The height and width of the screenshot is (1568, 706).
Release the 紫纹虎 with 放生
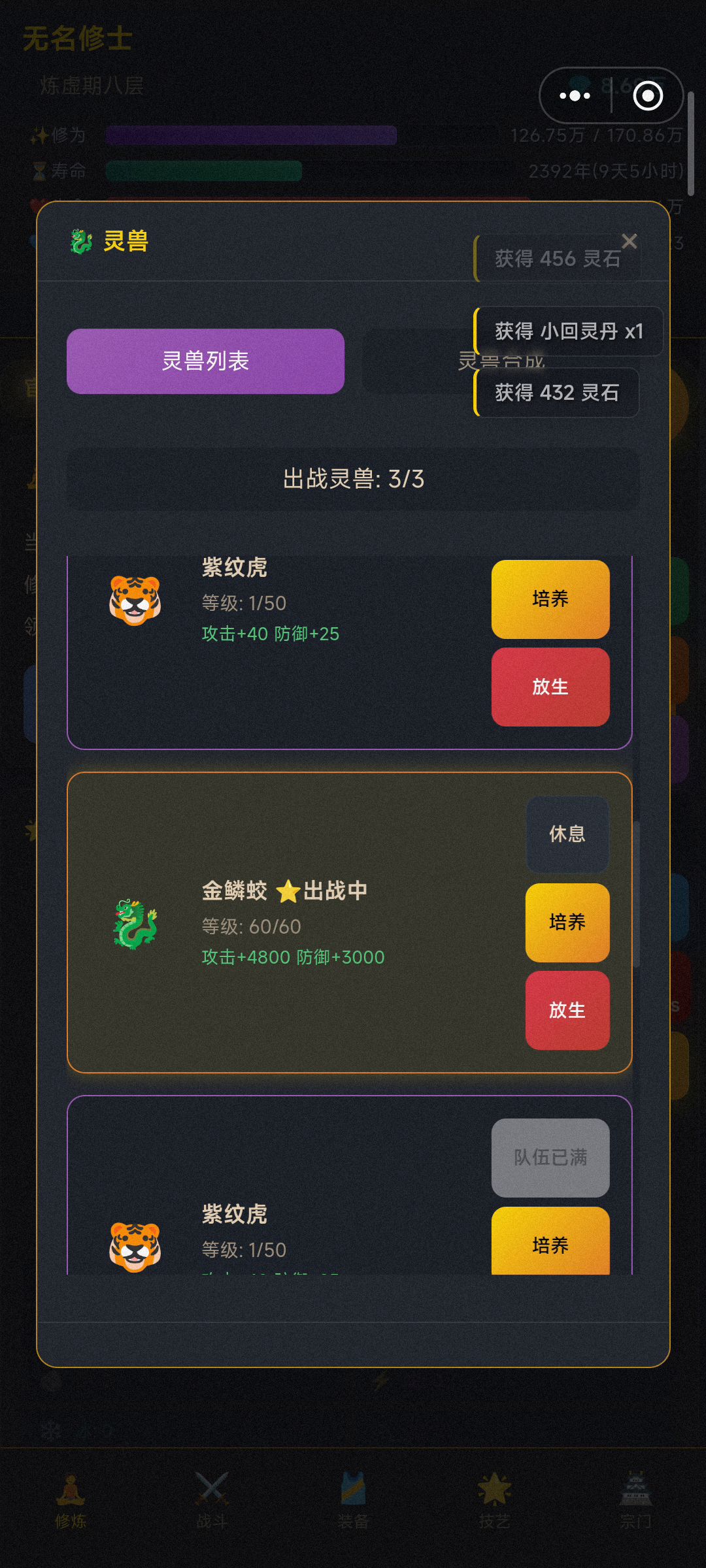click(x=550, y=687)
